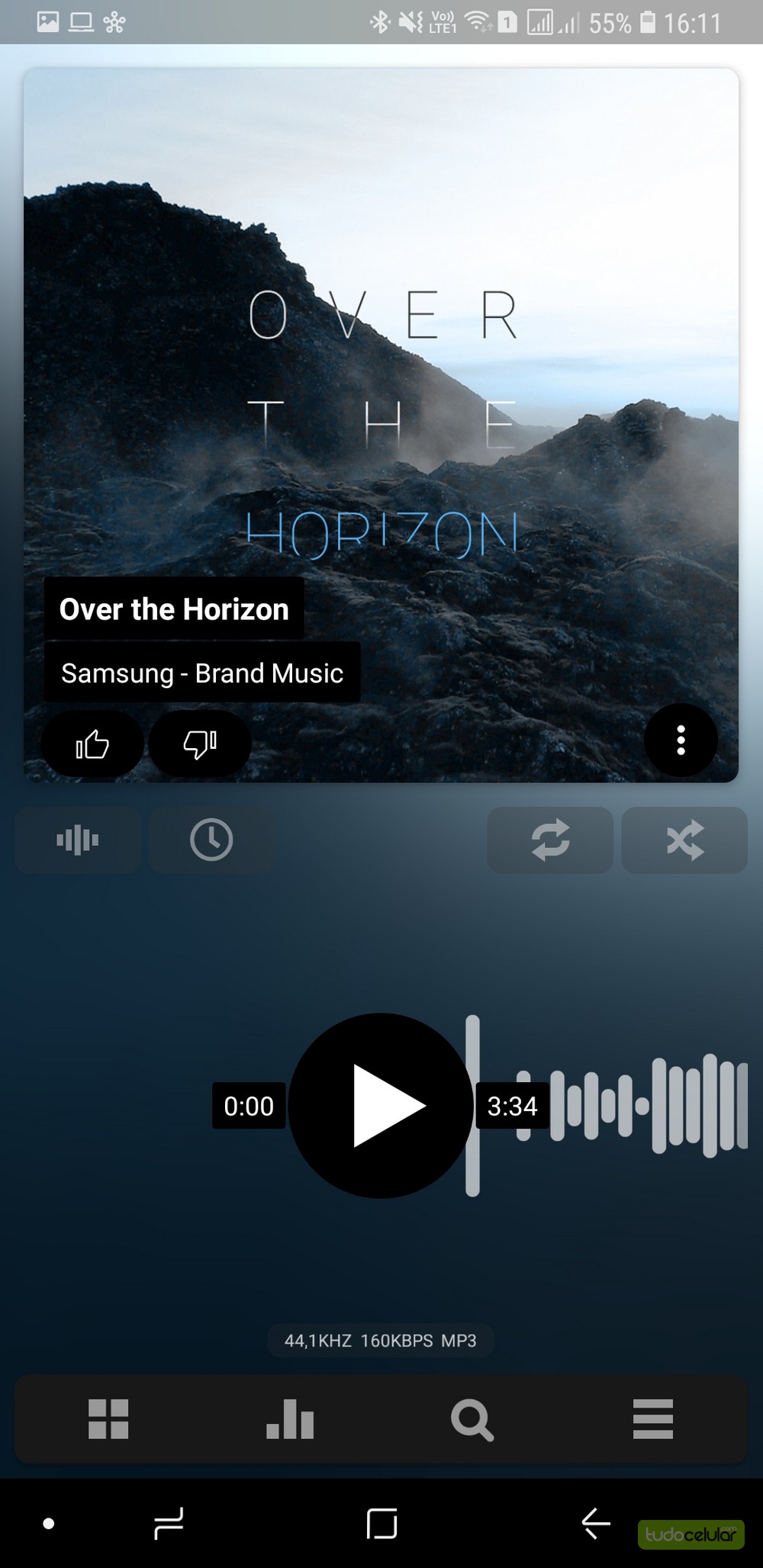Toggle shuffle mode
The width and height of the screenshot is (763, 1568).
tap(684, 840)
